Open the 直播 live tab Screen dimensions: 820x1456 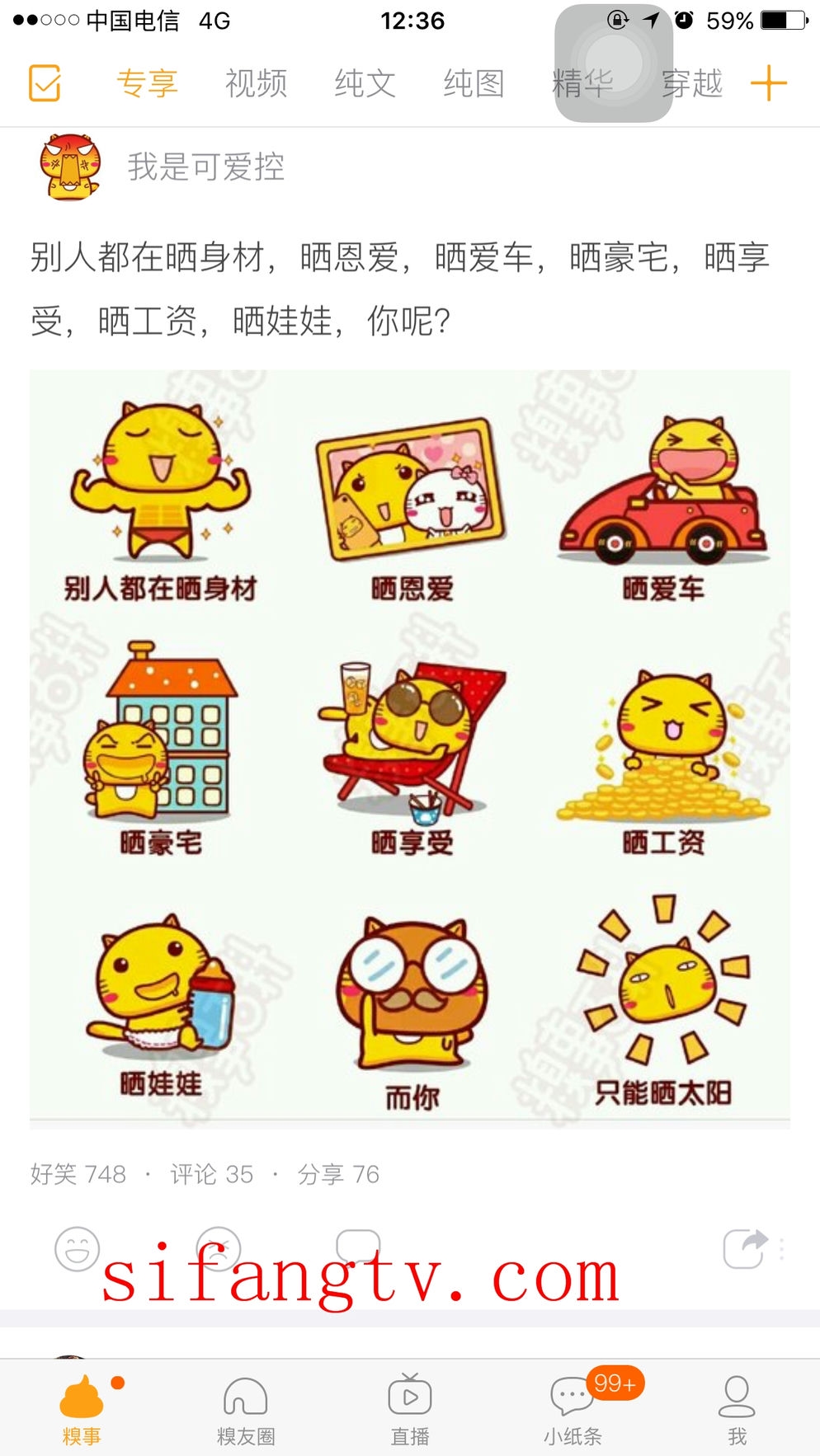(410, 1411)
